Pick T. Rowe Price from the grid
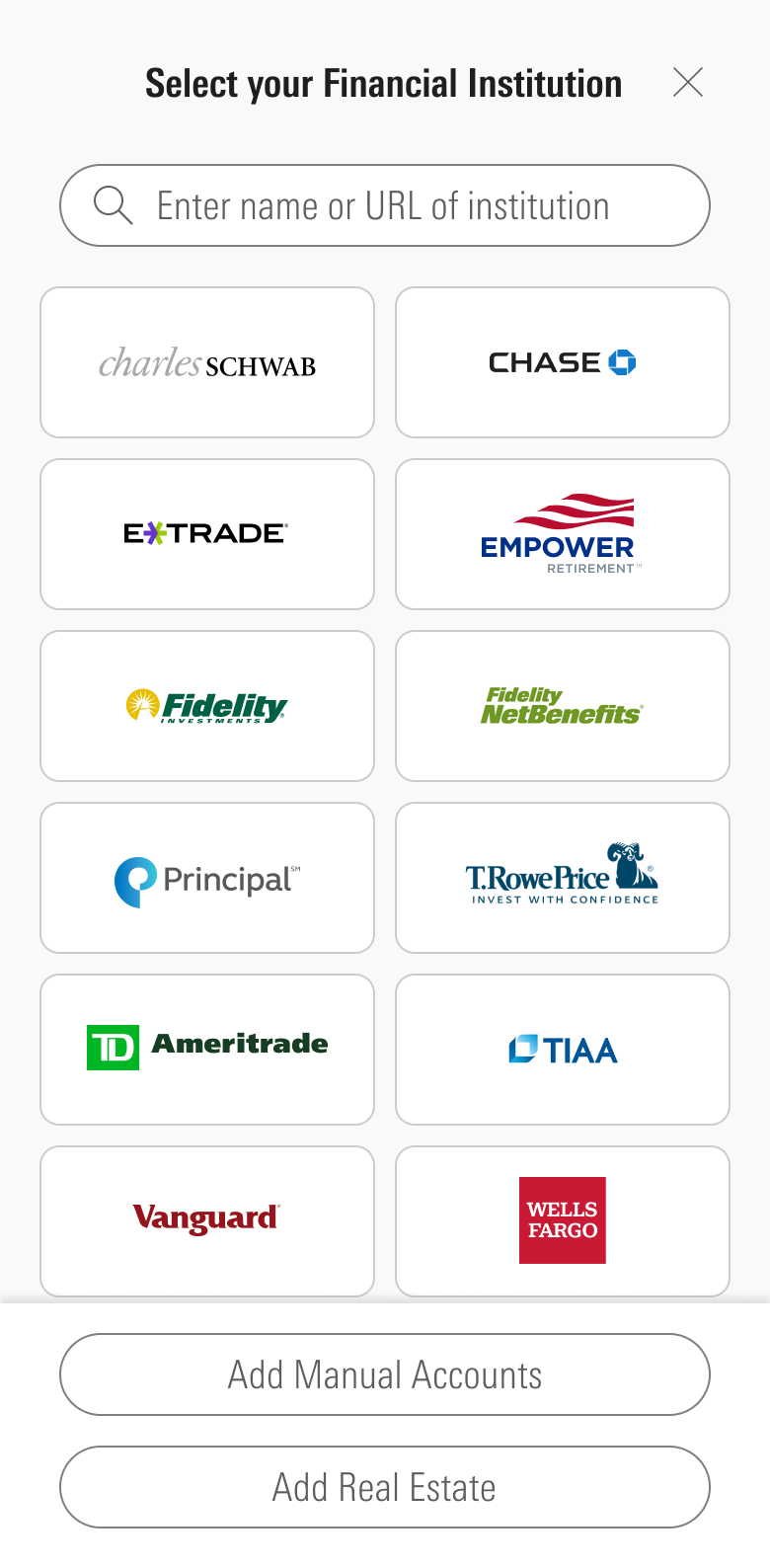The height and width of the screenshot is (1568, 770). pyautogui.click(x=562, y=877)
